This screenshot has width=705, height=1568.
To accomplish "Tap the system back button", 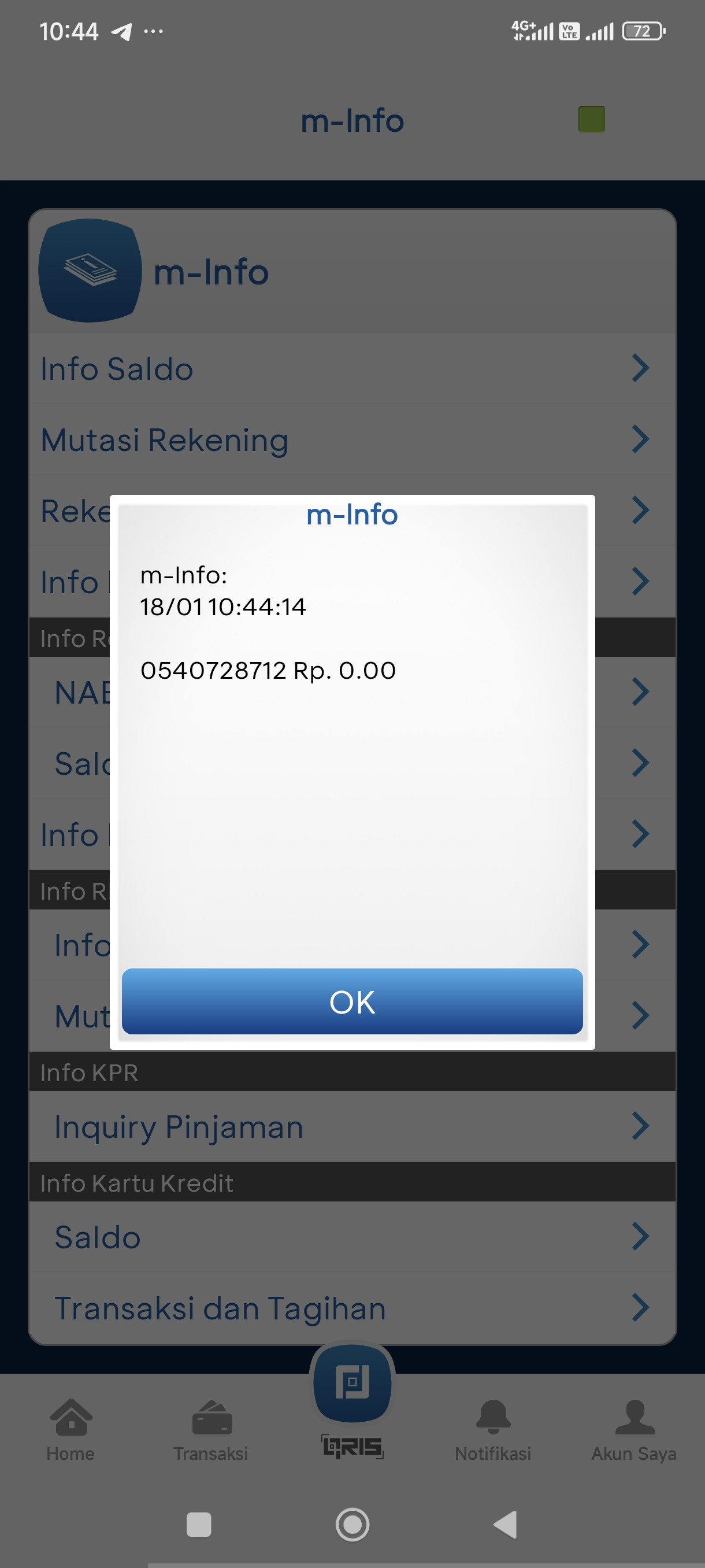I will (x=506, y=1525).
